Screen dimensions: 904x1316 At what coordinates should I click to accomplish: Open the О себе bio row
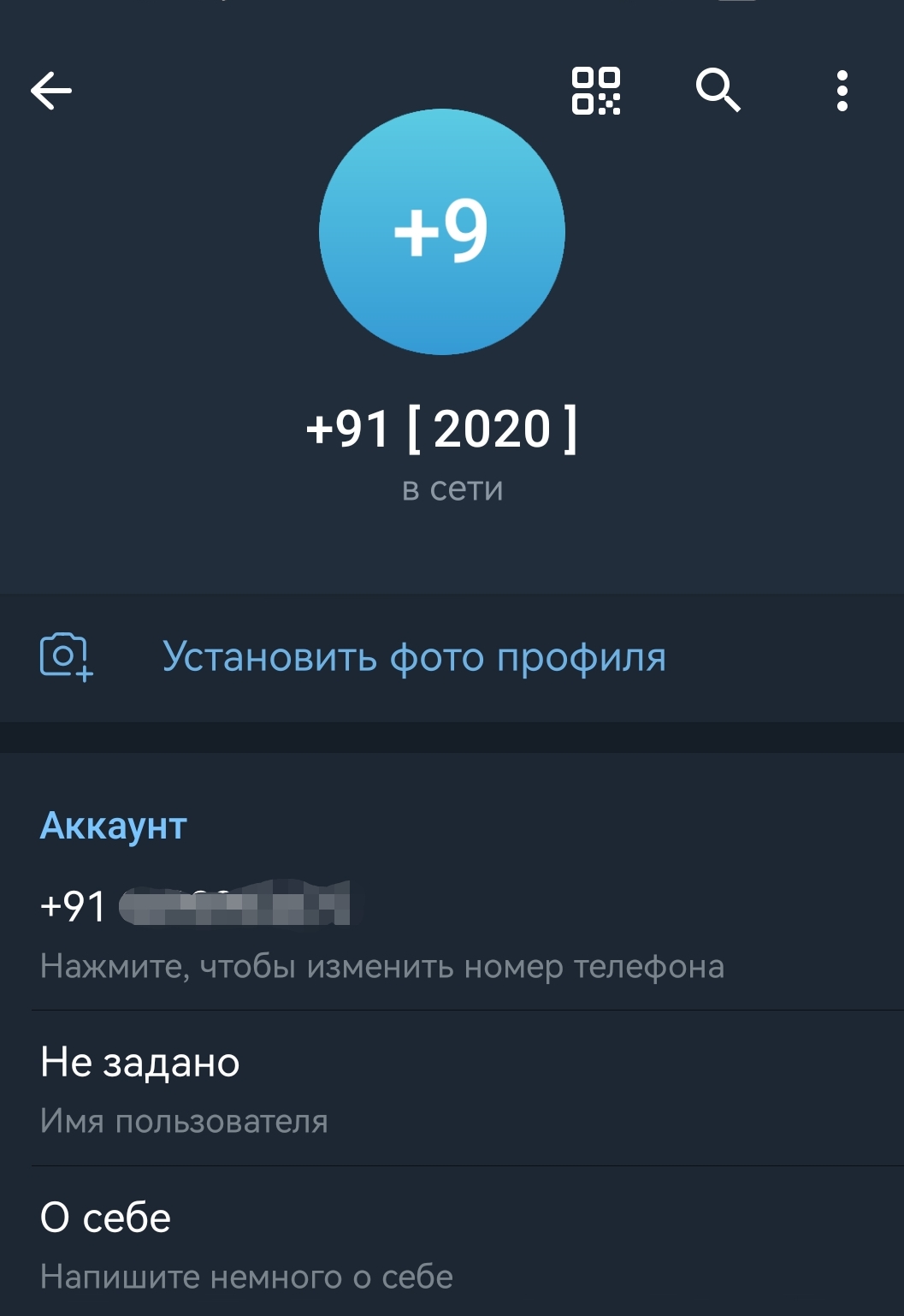pyautogui.click(x=381, y=1243)
